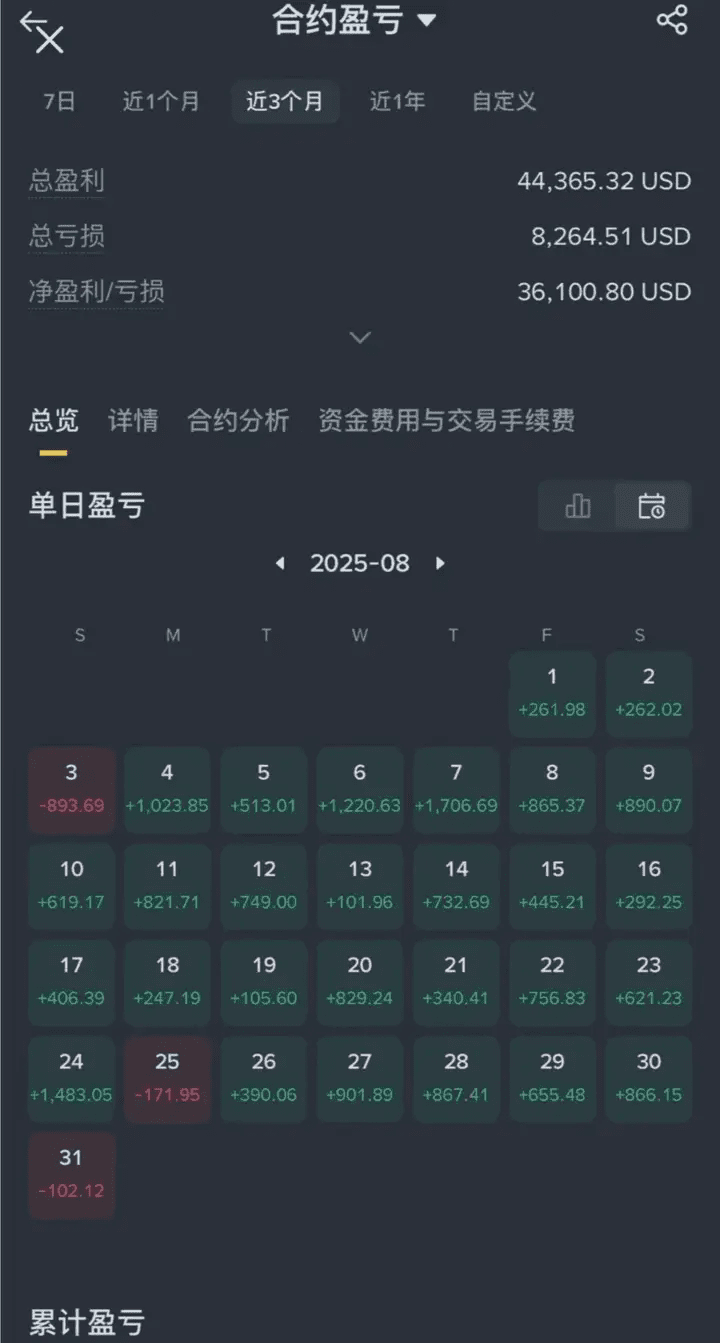Go to the next month
720x1343 pixels.
tap(440, 564)
